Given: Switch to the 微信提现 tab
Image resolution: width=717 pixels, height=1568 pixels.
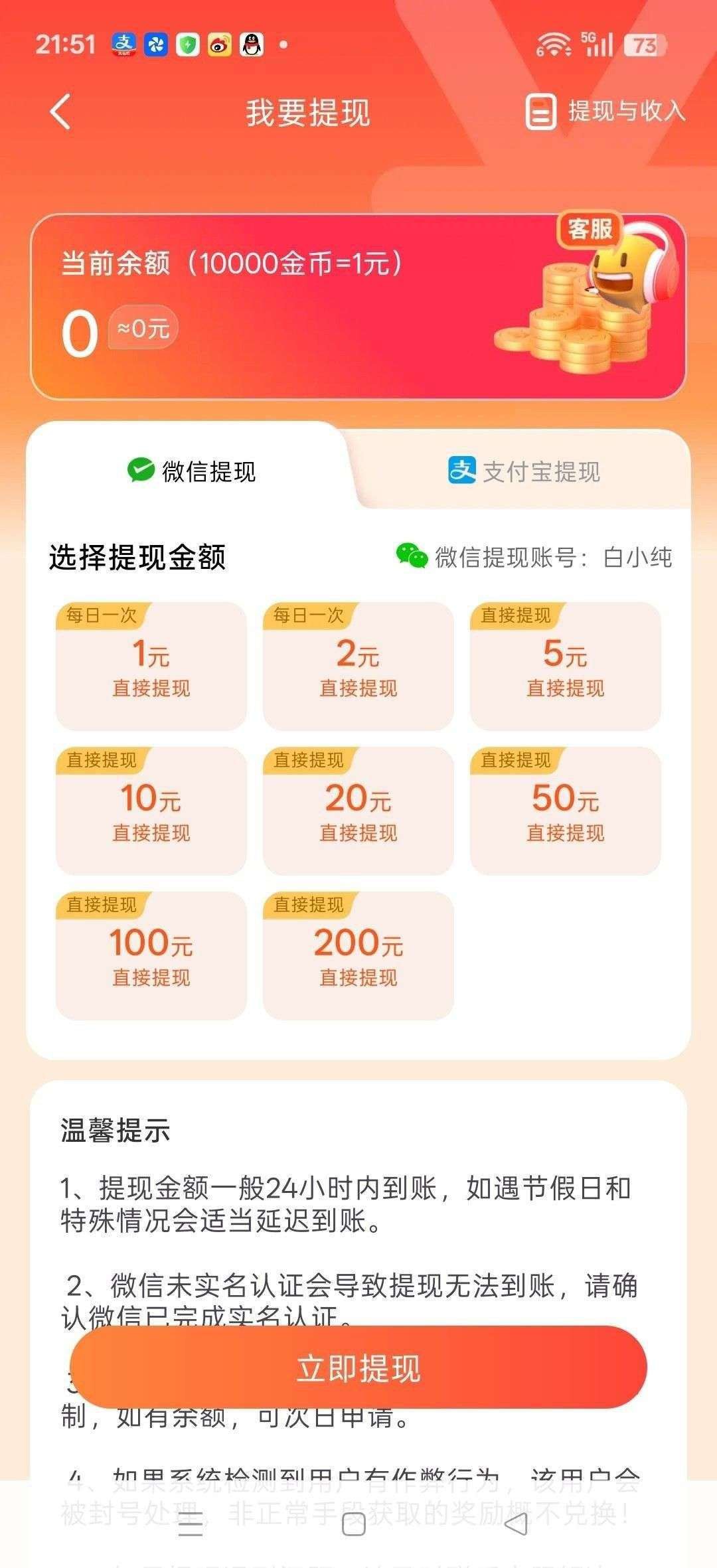Looking at the screenshot, I should coord(191,471).
